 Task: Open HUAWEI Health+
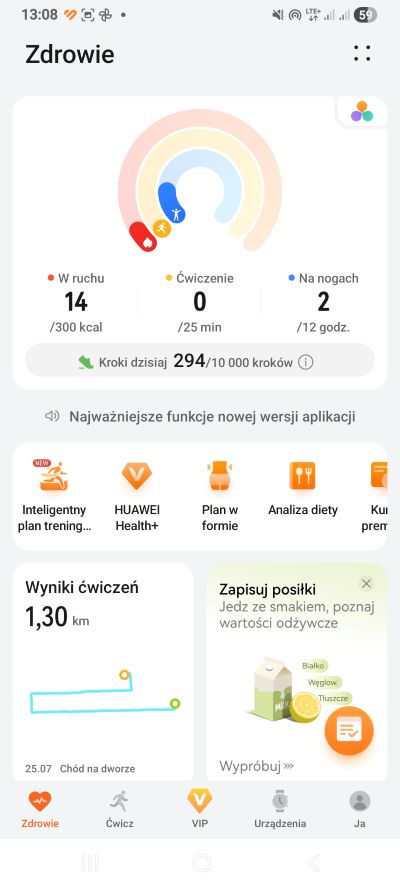[x=137, y=496]
